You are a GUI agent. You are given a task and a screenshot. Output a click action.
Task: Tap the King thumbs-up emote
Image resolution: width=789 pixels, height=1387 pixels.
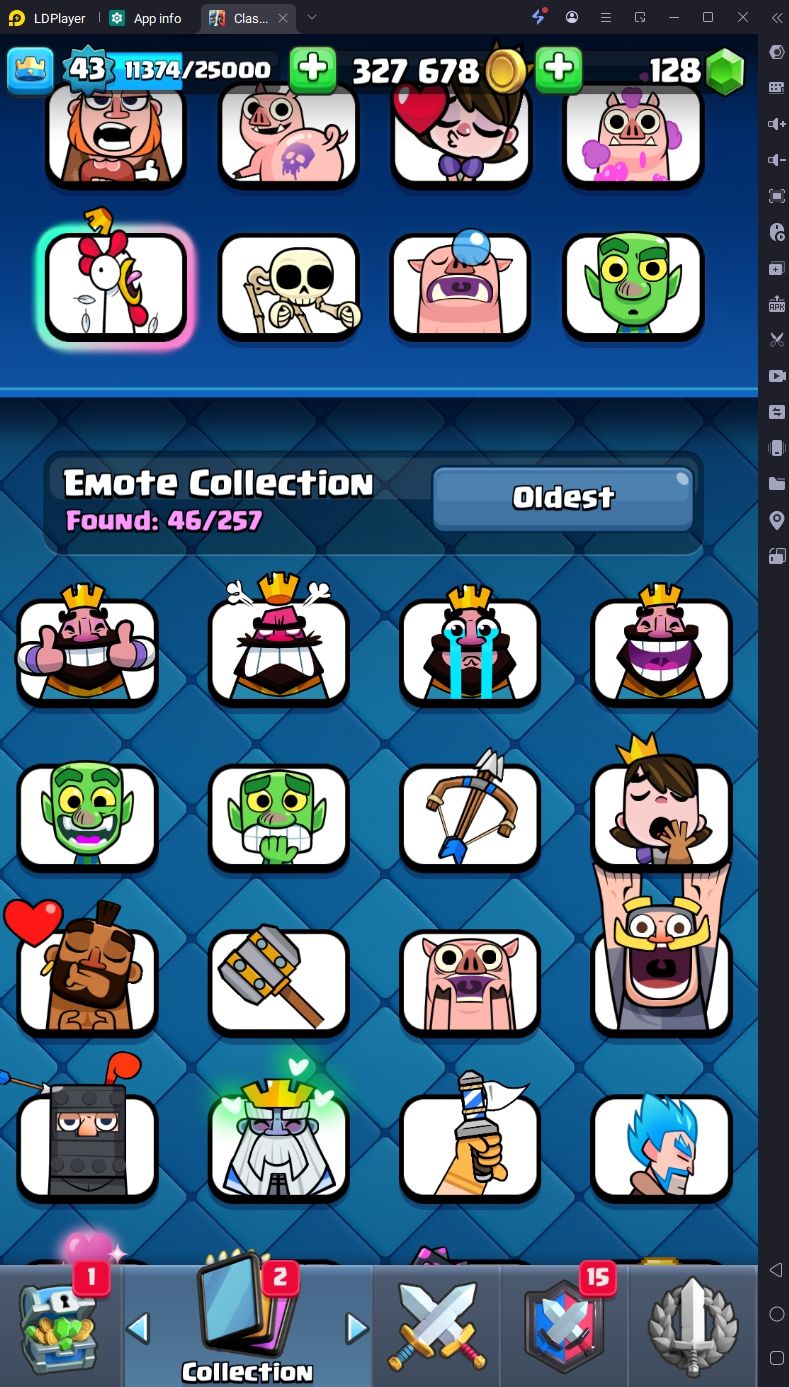(87, 650)
